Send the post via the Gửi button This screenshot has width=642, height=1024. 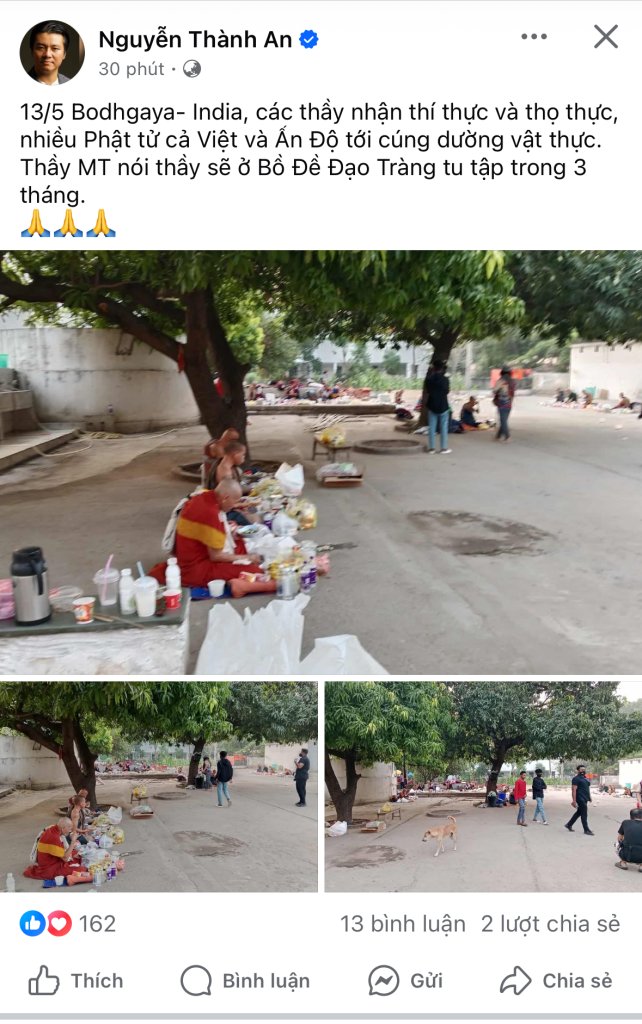point(405,981)
